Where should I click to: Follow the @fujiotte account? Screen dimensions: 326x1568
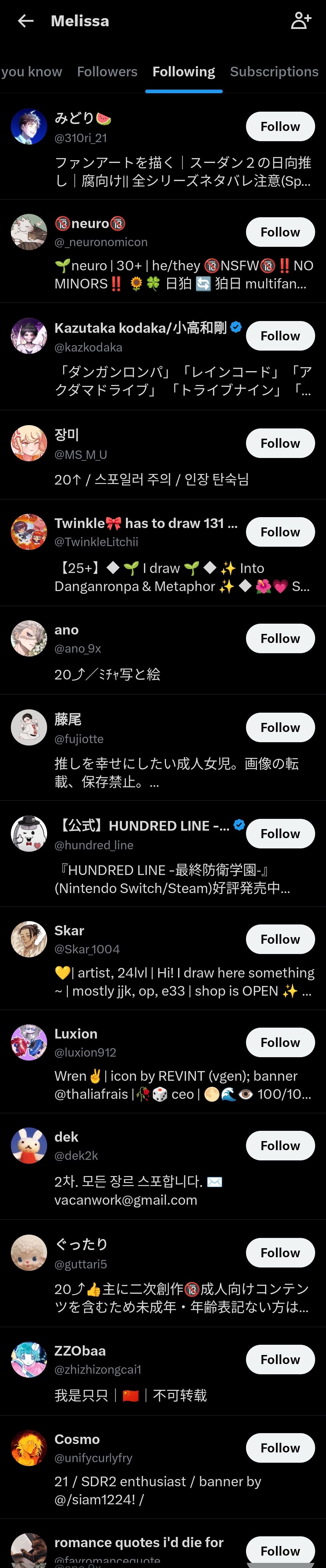pos(280,727)
